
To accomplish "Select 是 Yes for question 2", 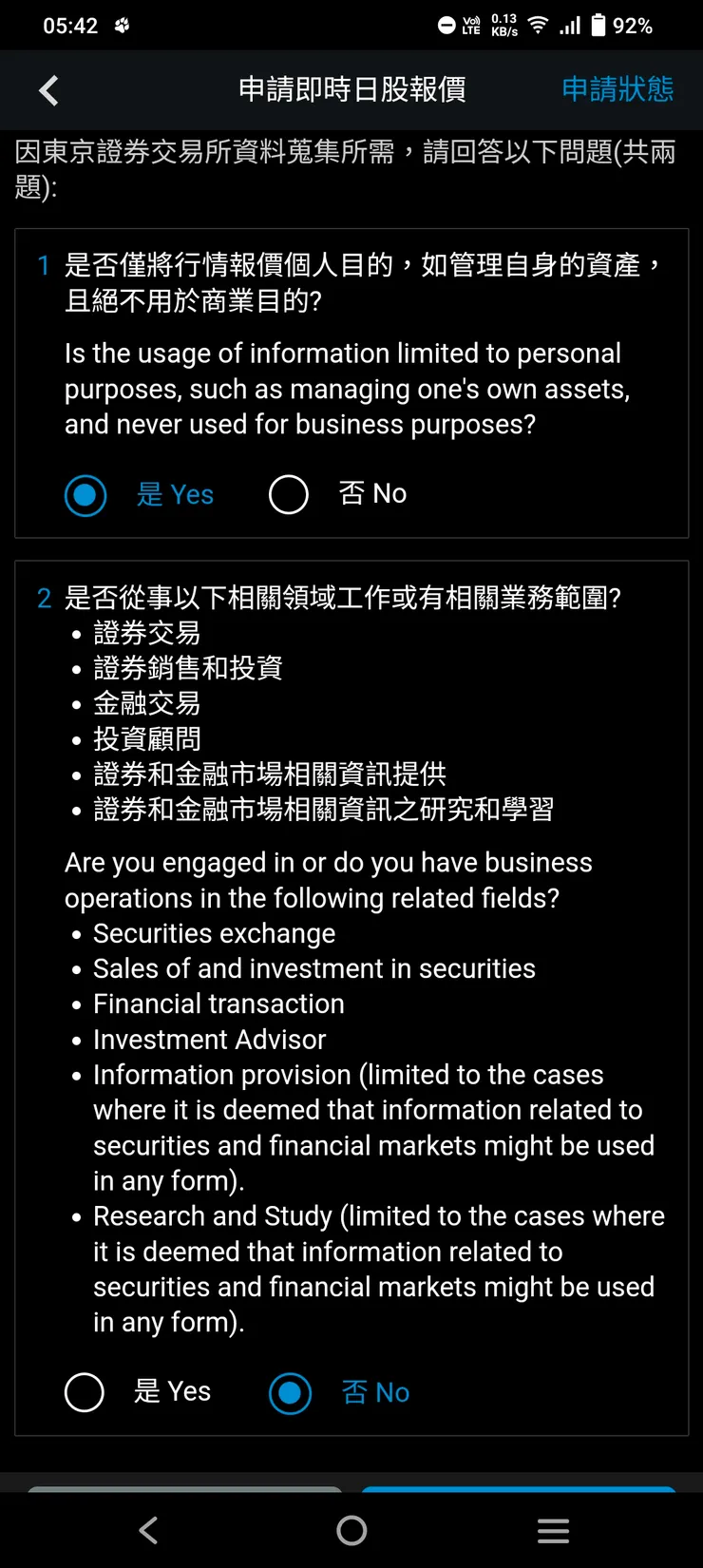I will pyautogui.click(x=84, y=1392).
